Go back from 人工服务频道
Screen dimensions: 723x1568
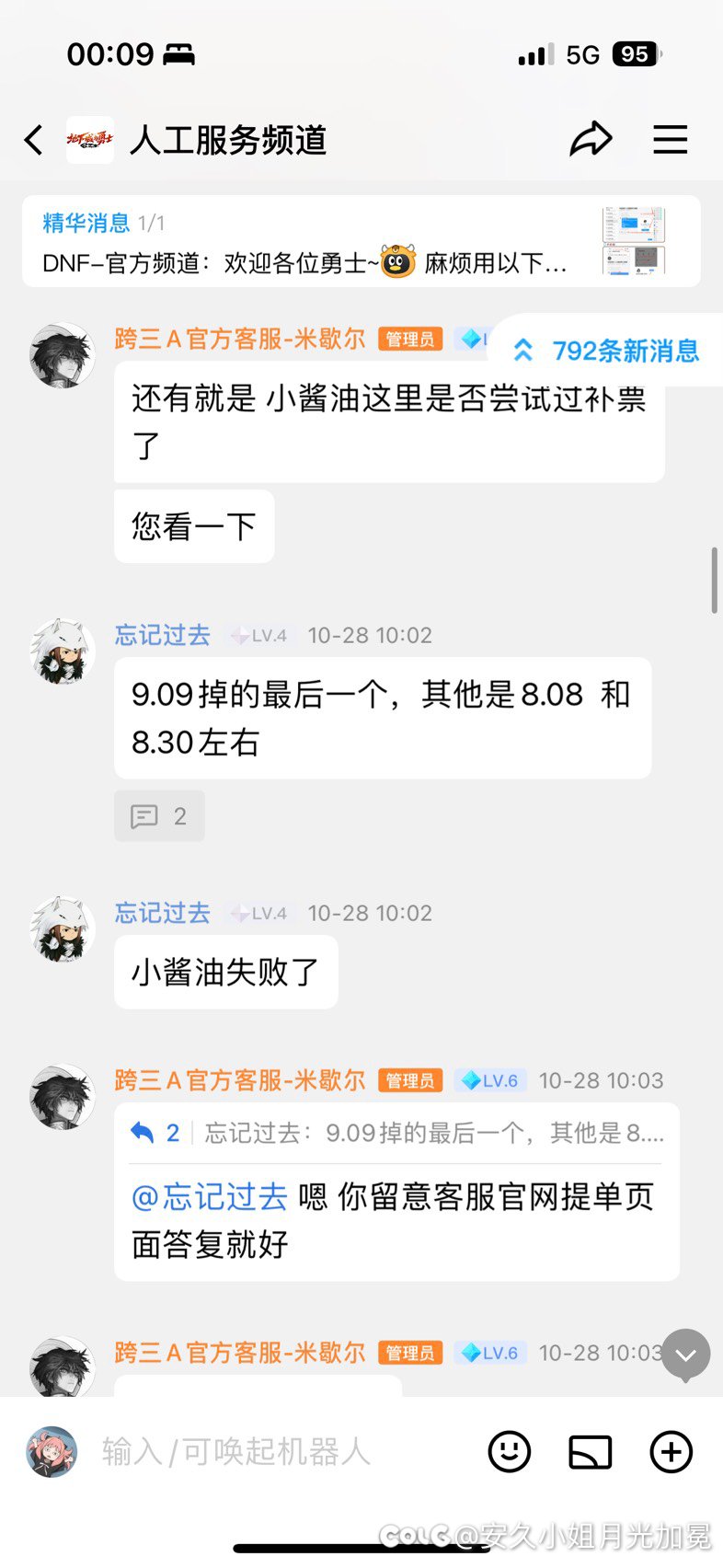[34, 140]
